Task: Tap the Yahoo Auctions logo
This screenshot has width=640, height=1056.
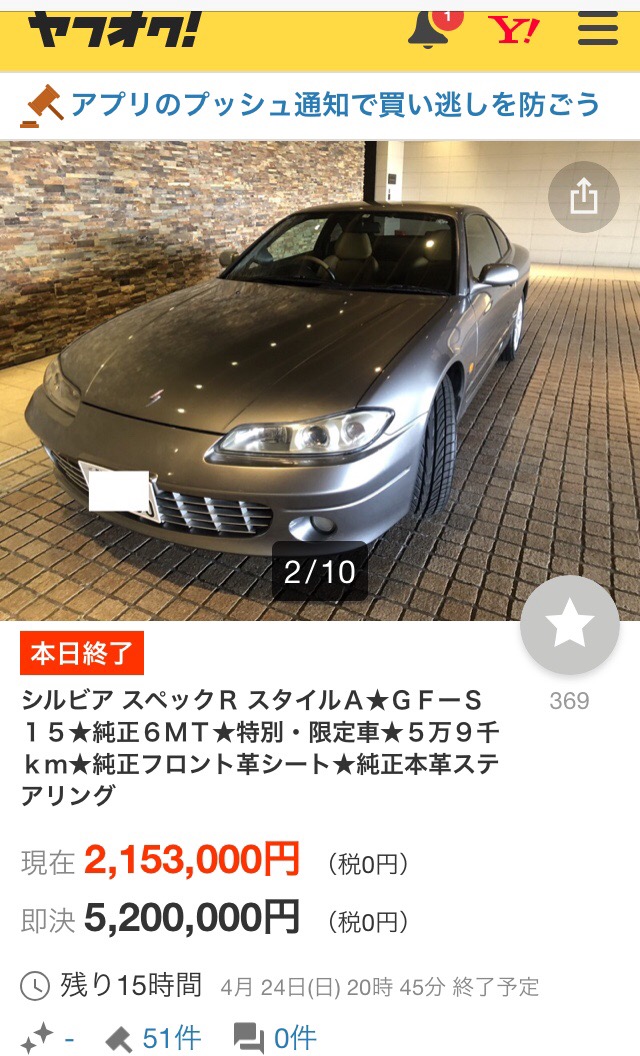Action: [115, 30]
